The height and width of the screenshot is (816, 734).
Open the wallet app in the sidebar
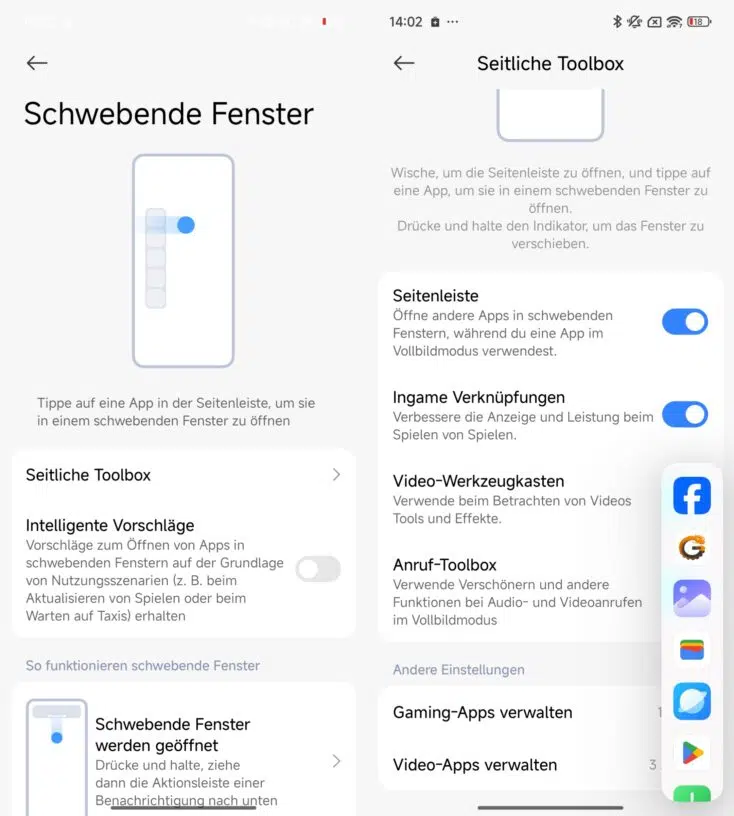[x=692, y=650]
